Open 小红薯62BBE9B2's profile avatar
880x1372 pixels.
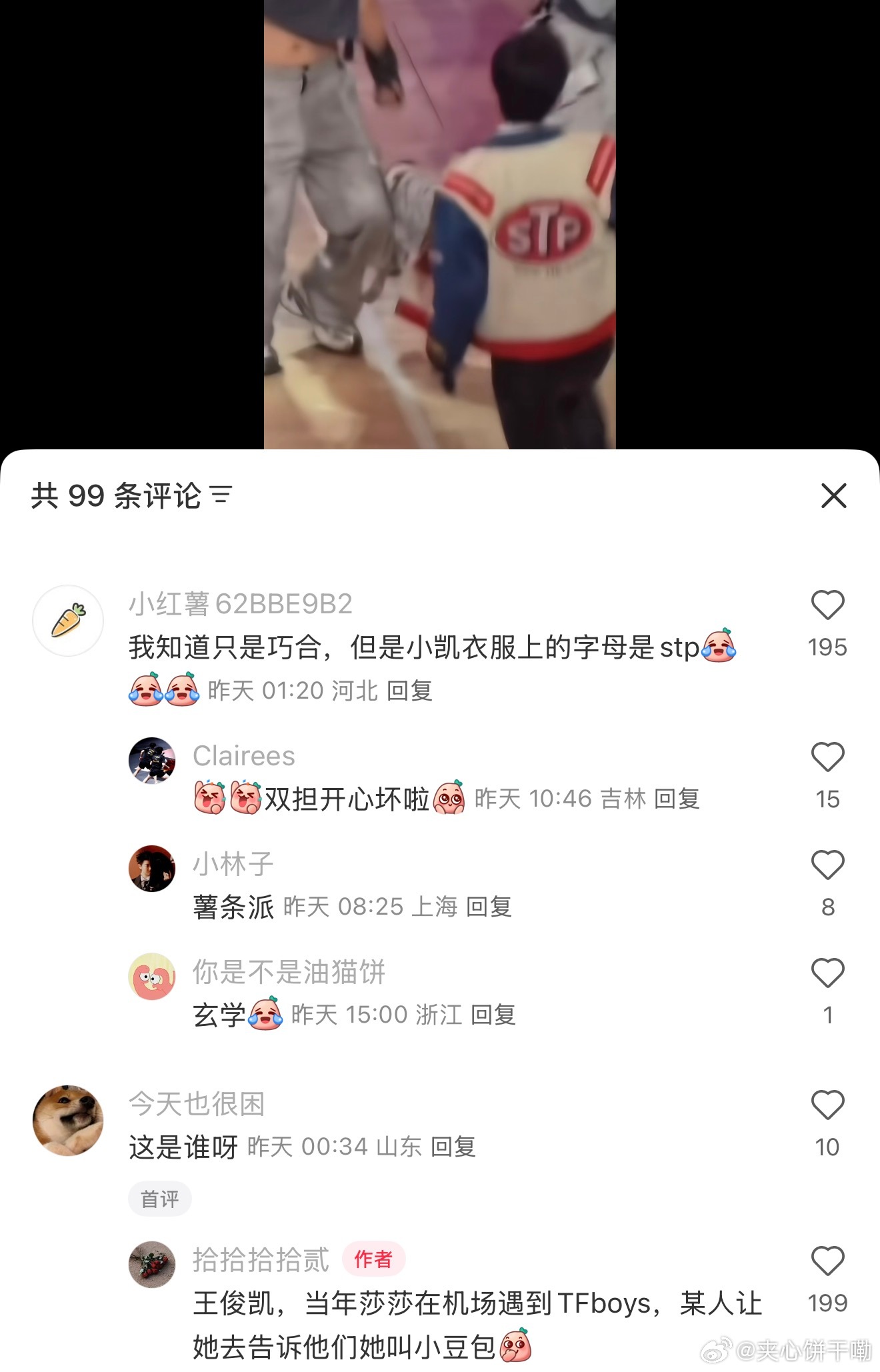(x=68, y=621)
